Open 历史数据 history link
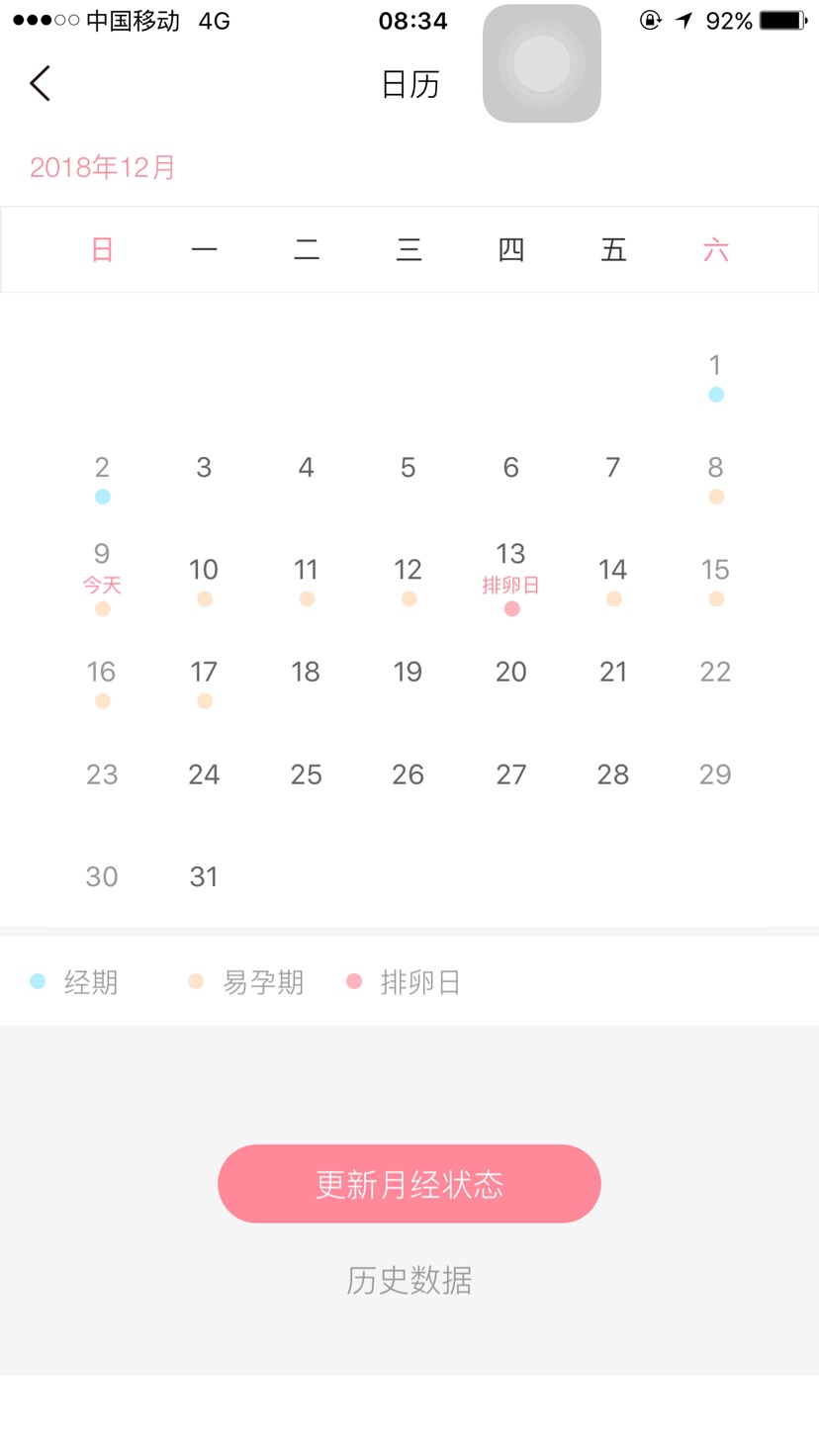 tap(409, 1280)
